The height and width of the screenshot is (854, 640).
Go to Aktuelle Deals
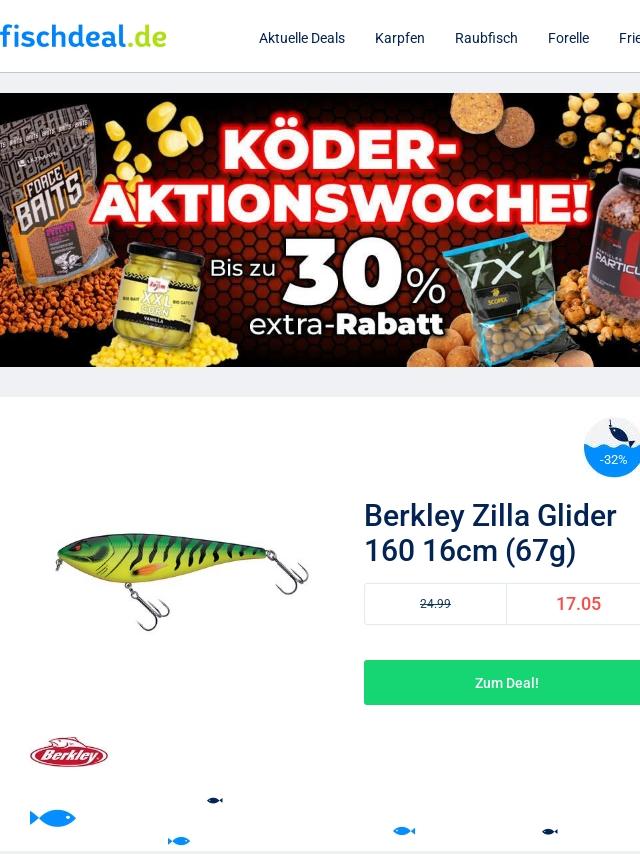click(302, 38)
